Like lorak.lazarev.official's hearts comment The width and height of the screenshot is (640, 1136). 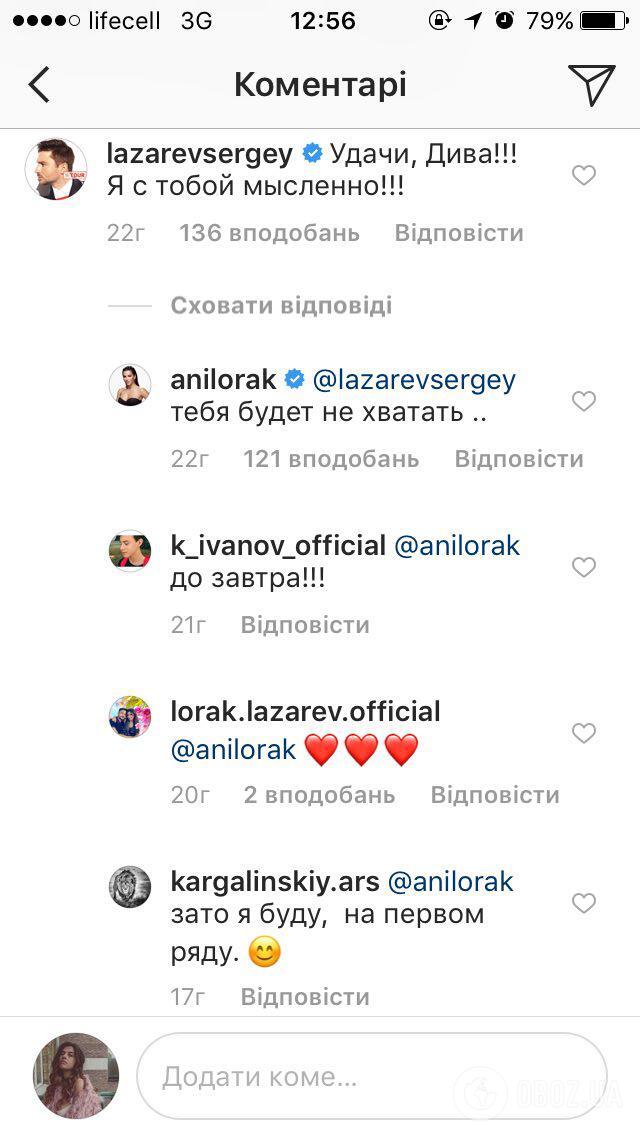[x=584, y=733]
